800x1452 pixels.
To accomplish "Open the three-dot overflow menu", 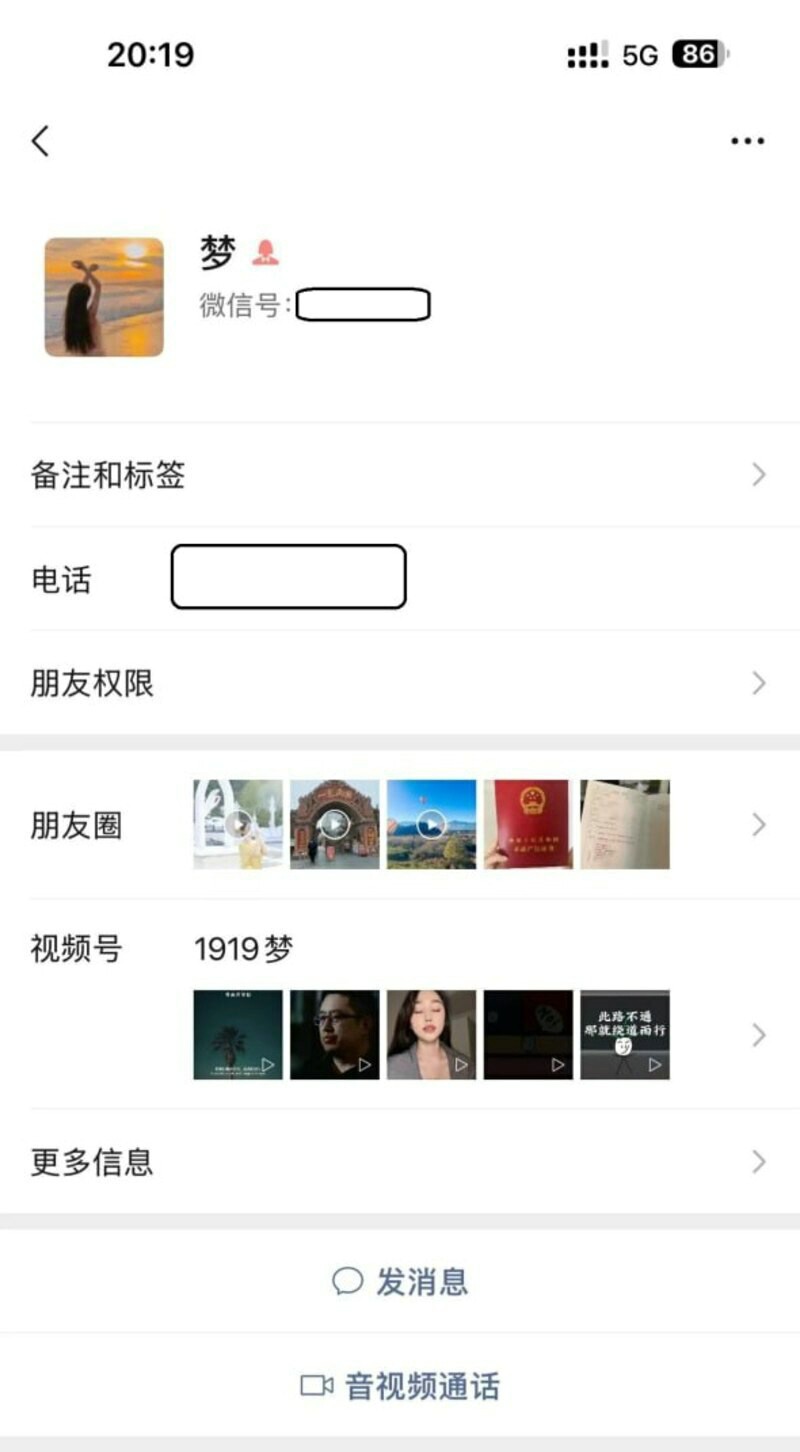I will (747, 141).
